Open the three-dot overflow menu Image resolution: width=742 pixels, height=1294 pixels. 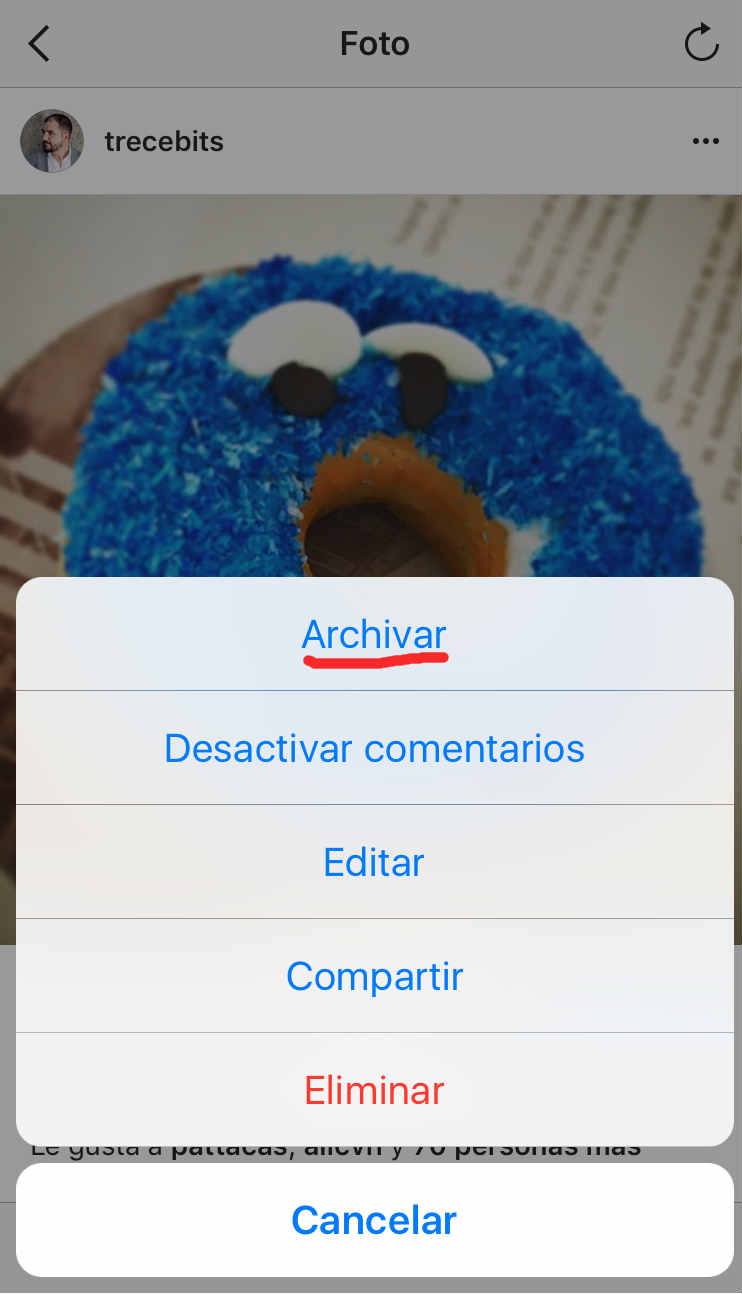(706, 141)
